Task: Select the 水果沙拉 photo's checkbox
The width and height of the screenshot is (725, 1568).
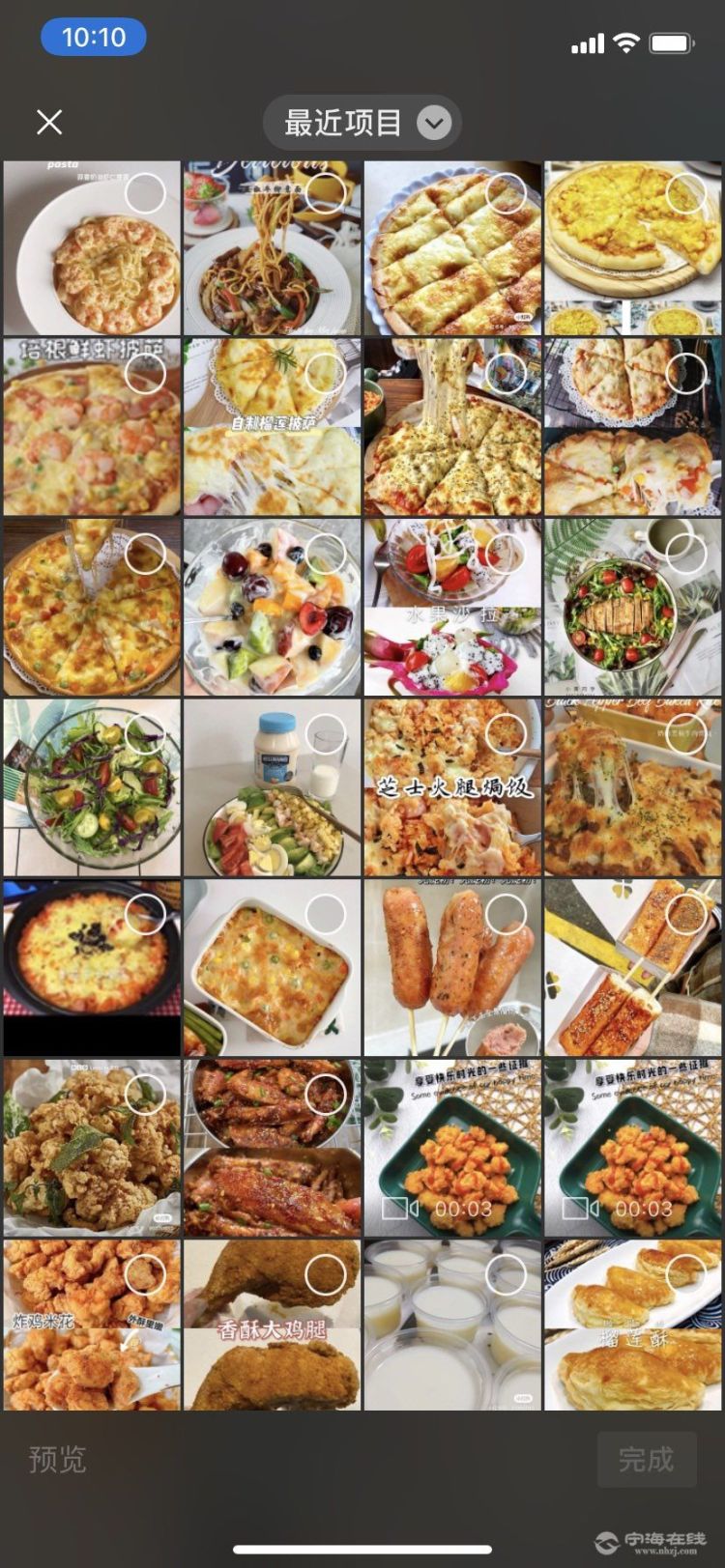Action: coord(506,553)
